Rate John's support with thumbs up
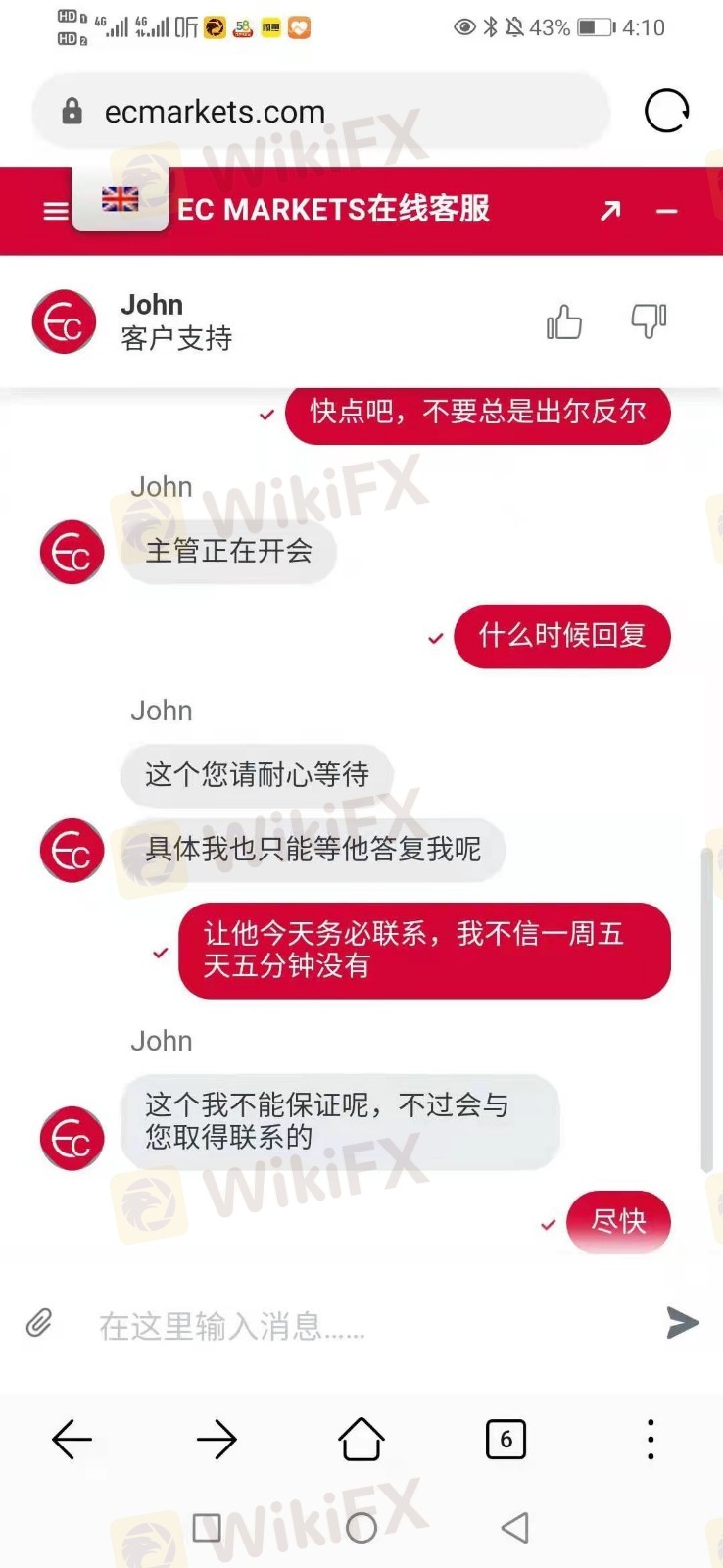The width and height of the screenshot is (723, 1568). (564, 321)
